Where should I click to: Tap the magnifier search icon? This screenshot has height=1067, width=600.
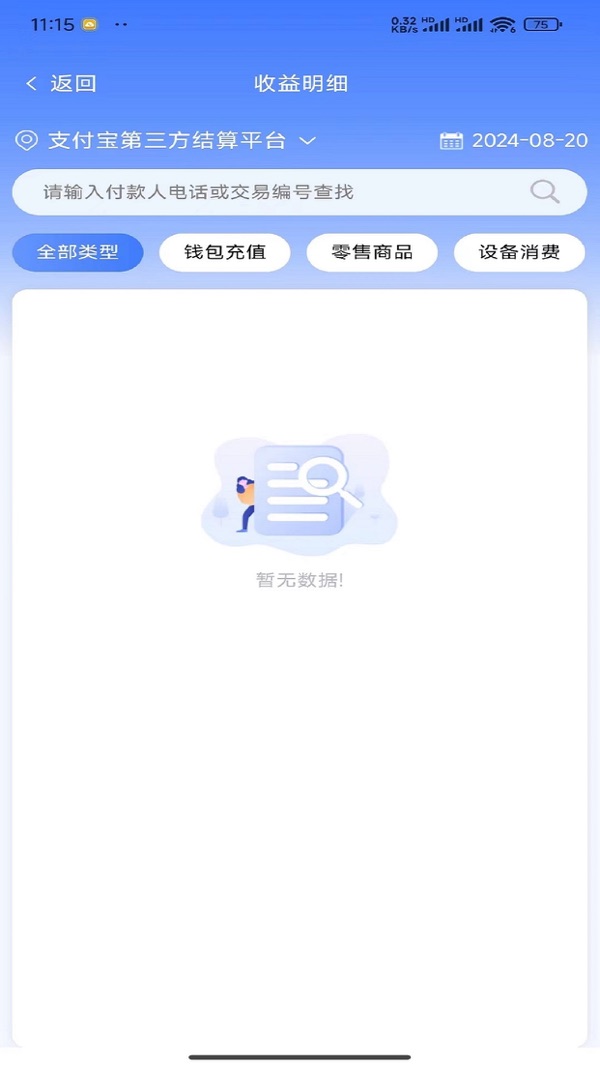pos(545,192)
